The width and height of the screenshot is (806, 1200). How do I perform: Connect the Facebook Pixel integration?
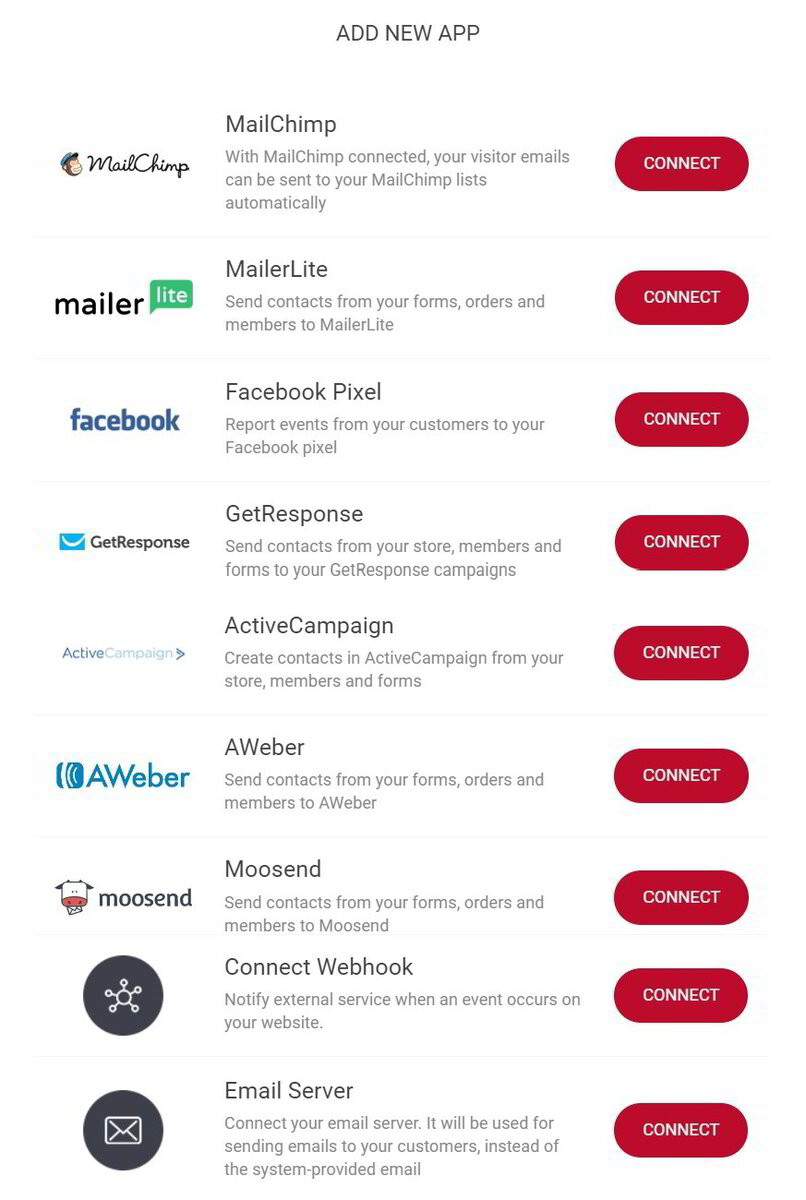coord(681,419)
